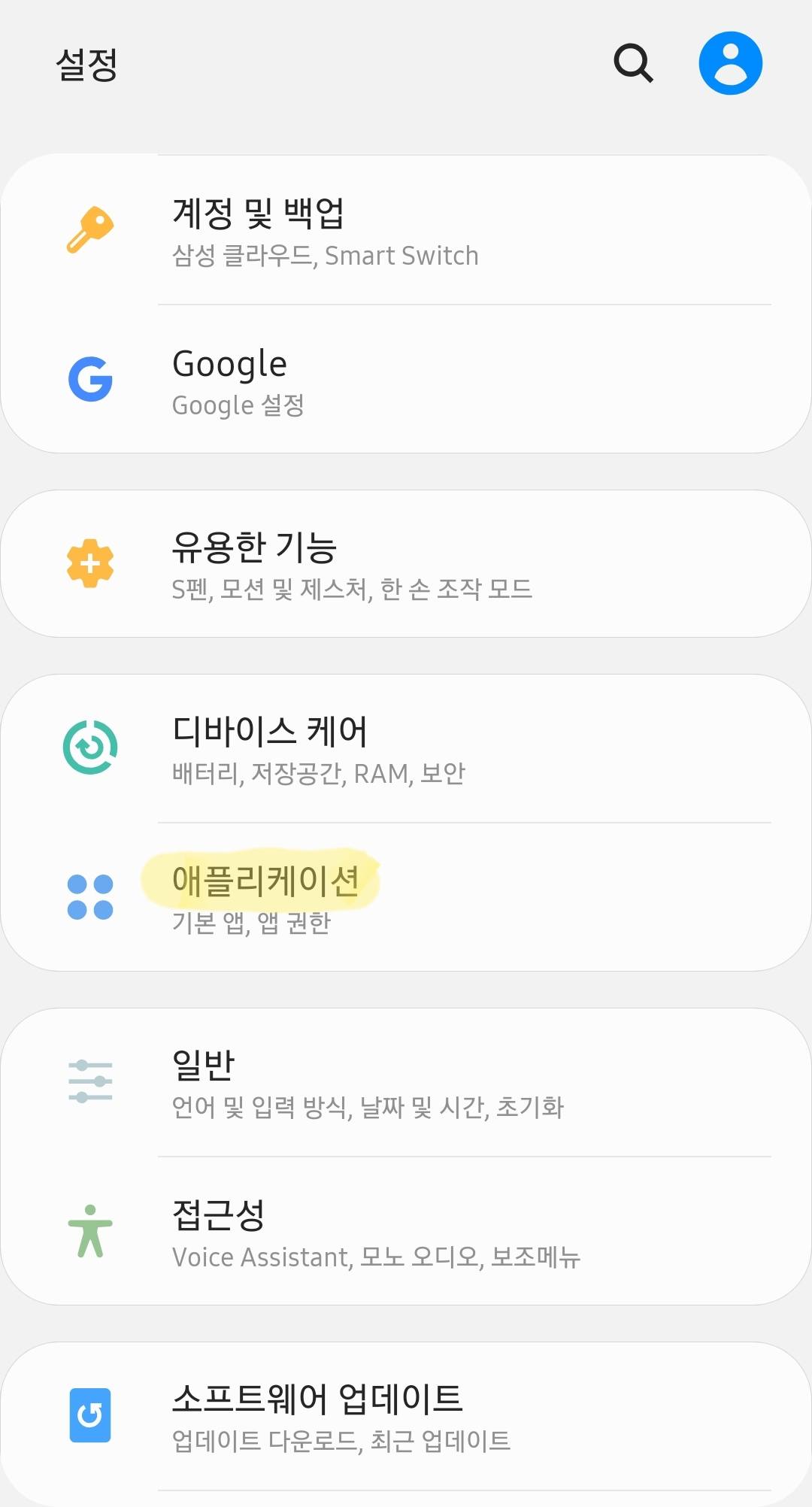Open 유용한 기능 settings
Viewport: 812px width, 1507px height.
click(406, 564)
